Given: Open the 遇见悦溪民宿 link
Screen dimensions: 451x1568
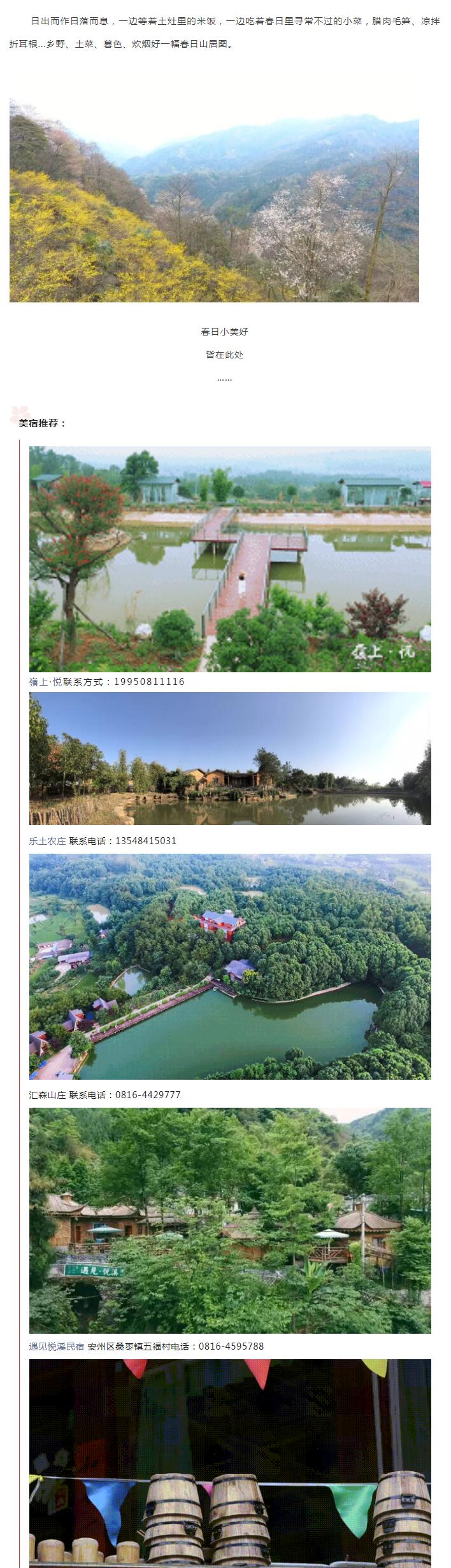Looking at the screenshot, I should tap(56, 1346).
